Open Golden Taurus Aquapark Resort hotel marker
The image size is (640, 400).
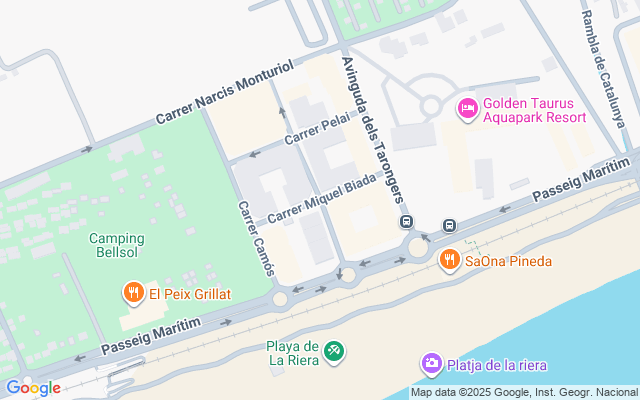click(467, 108)
